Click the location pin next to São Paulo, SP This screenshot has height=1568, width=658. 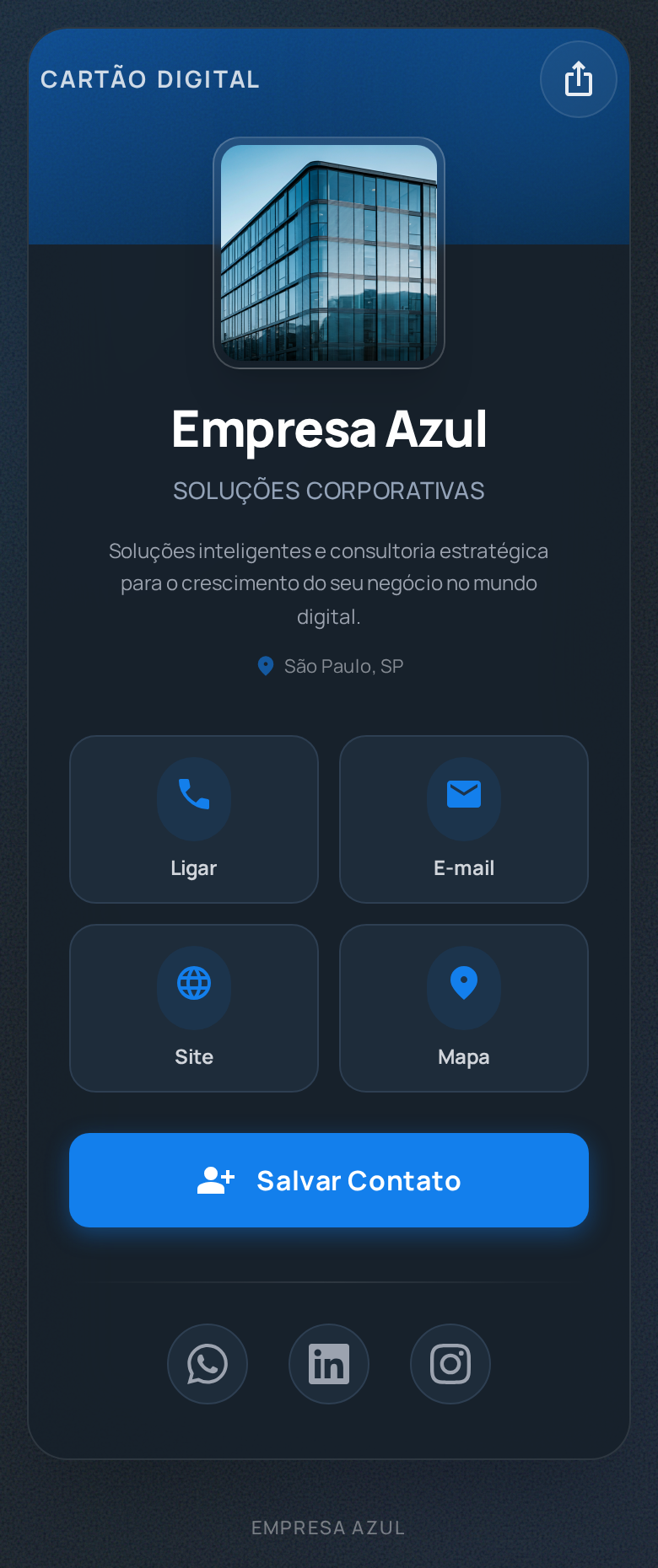pos(265,666)
